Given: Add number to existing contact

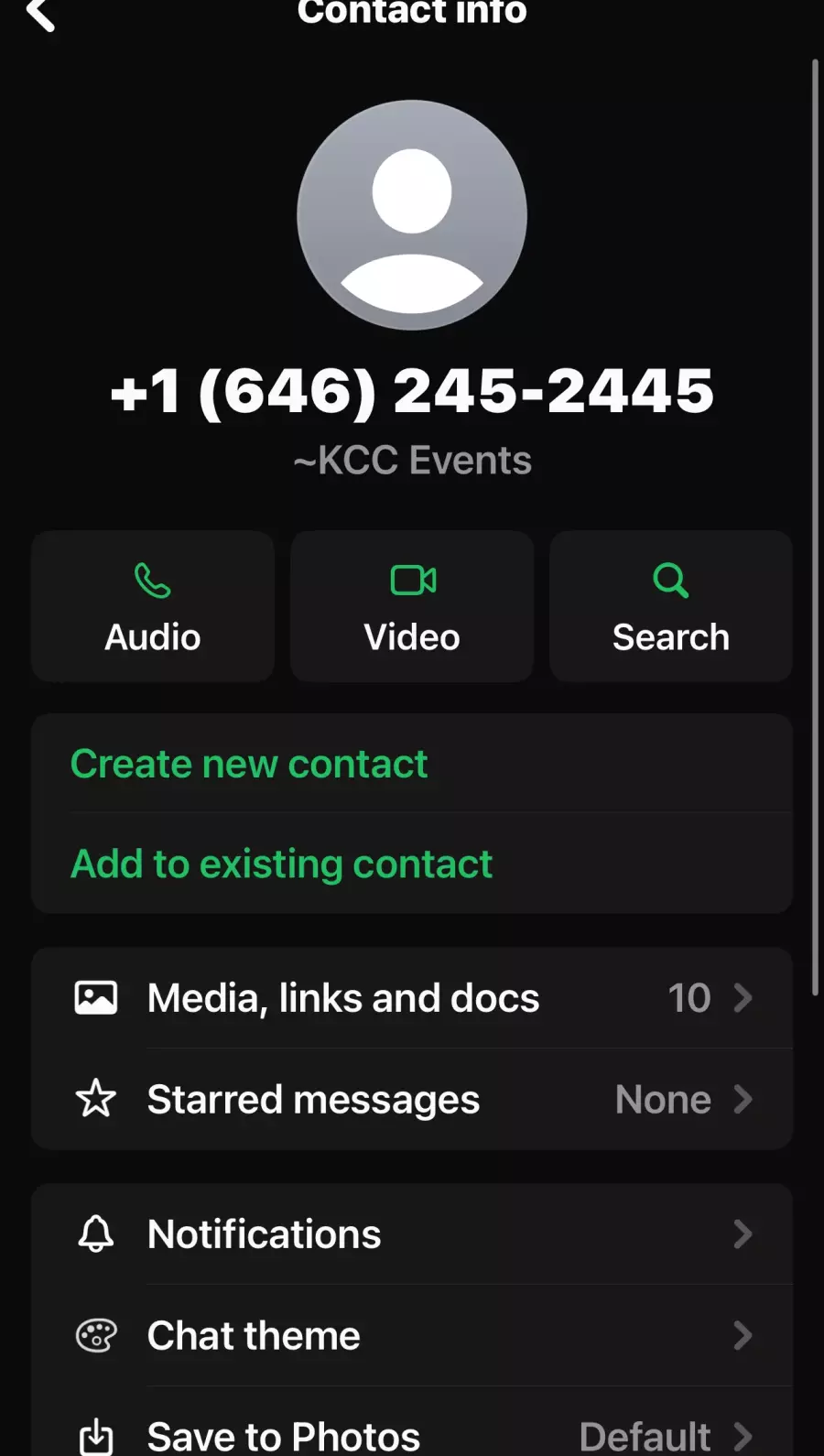Looking at the screenshot, I should [x=282, y=864].
